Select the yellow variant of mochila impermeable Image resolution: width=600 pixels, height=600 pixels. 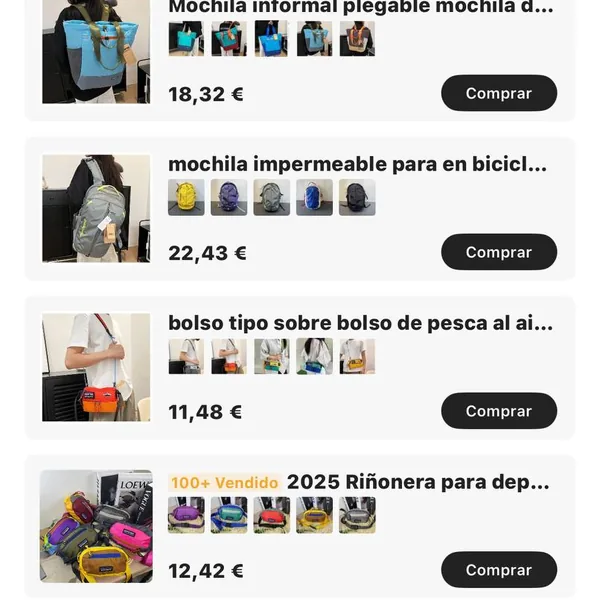tap(186, 198)
